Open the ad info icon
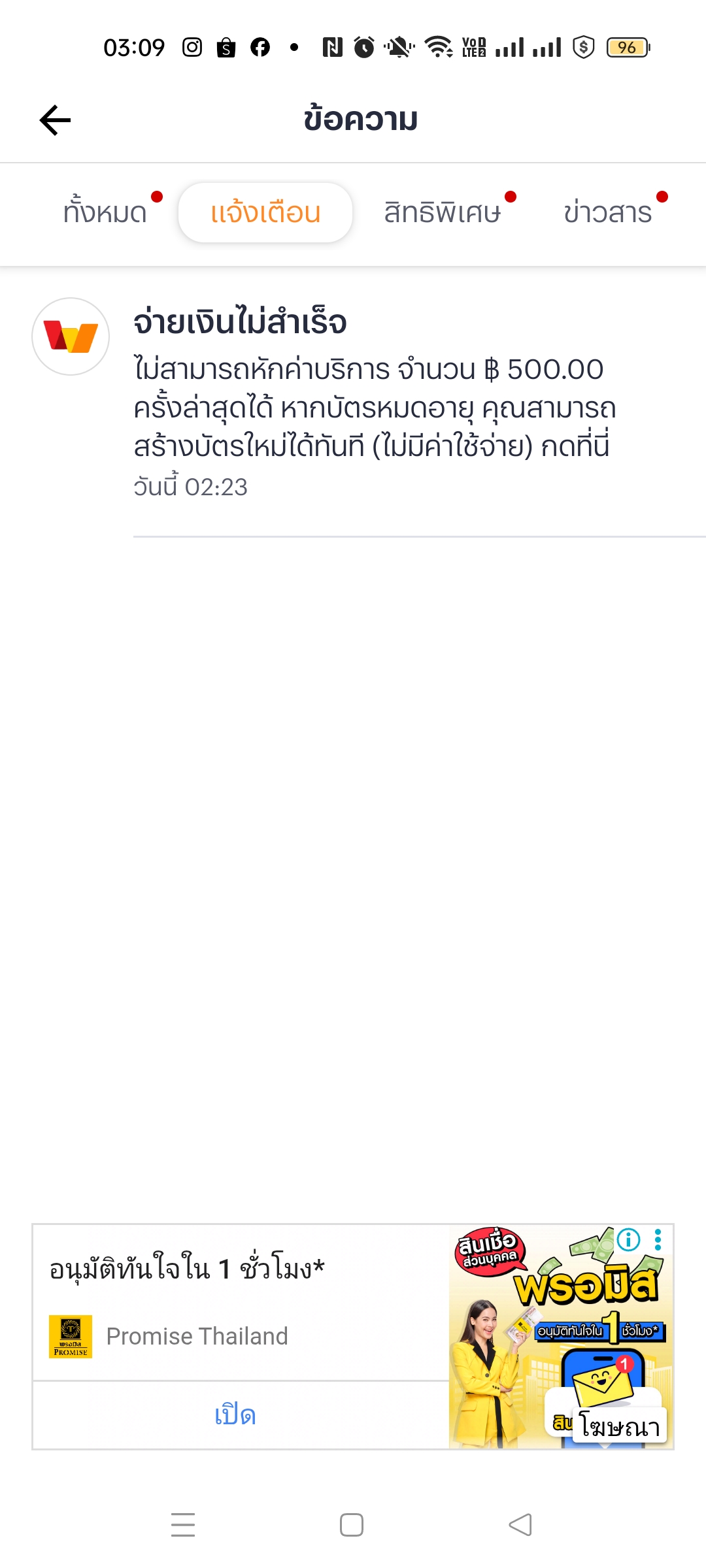Viewport: 706px width, 1568px height. tap(629, 1239)
